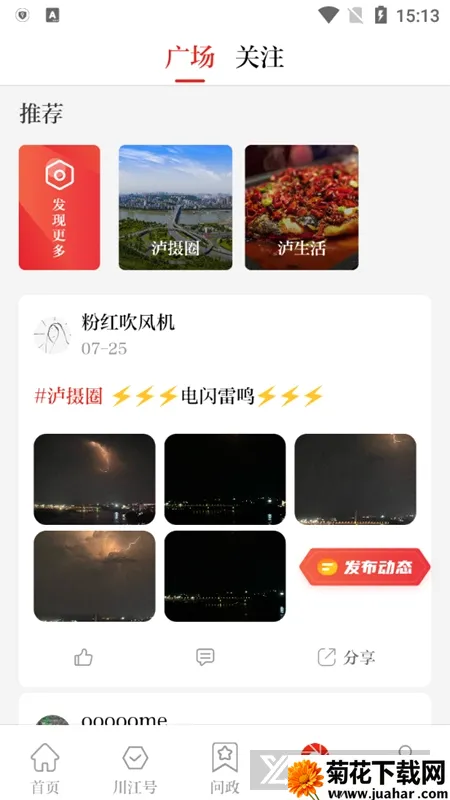View the first lightning photo in the post
Screen dimensions: 450x800
click(94, 479)
